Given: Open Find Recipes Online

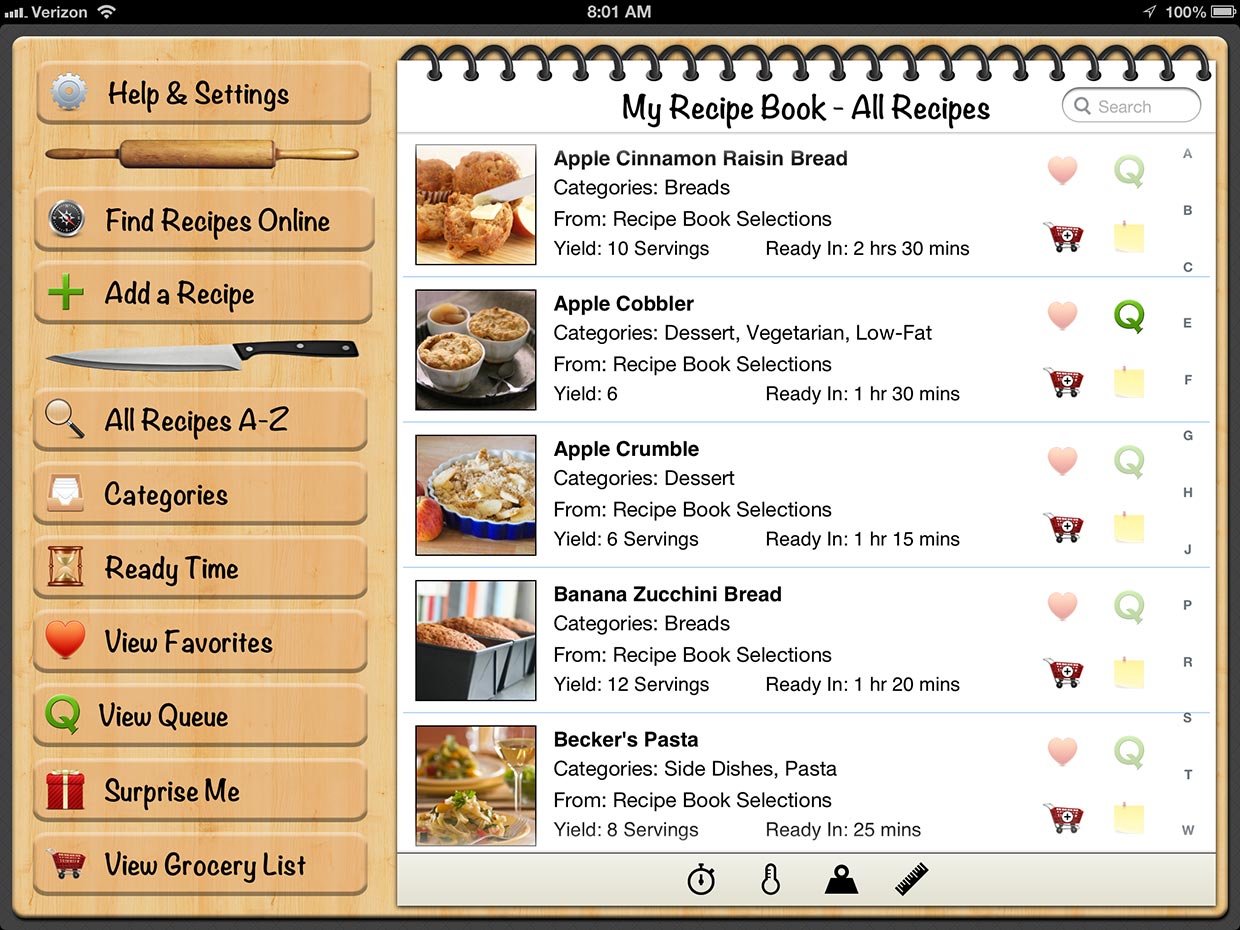Looking at the screenshot, I should (203, 221).
